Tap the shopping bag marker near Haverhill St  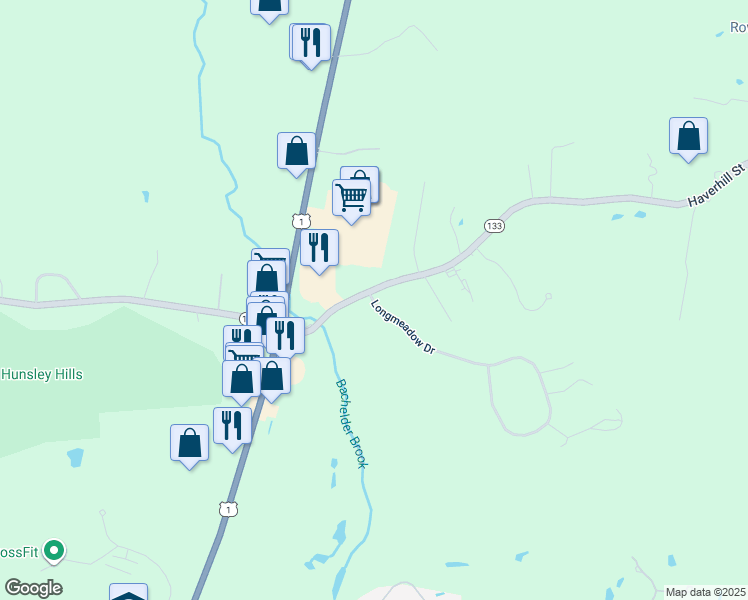pyautogui.click(x=688, y=136)
